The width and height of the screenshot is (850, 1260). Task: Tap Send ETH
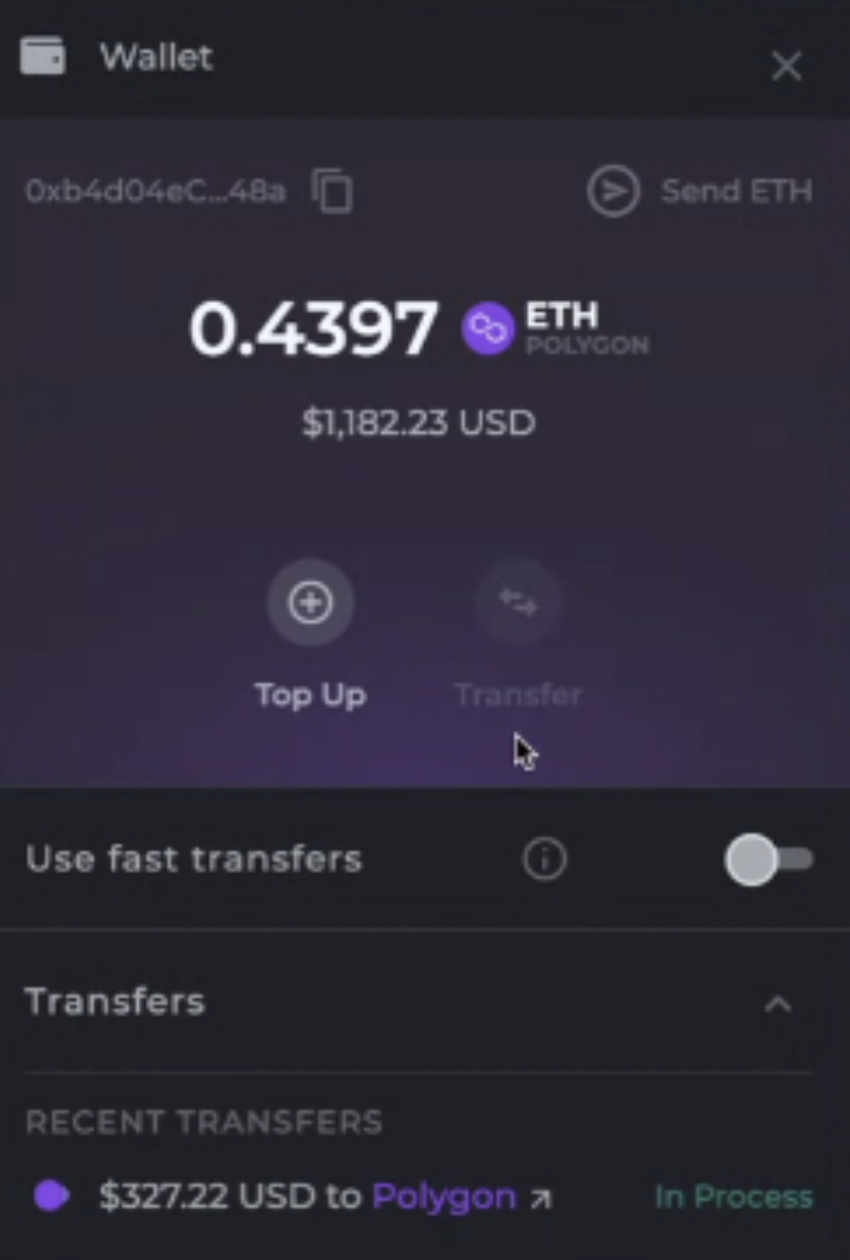[700, 191]
